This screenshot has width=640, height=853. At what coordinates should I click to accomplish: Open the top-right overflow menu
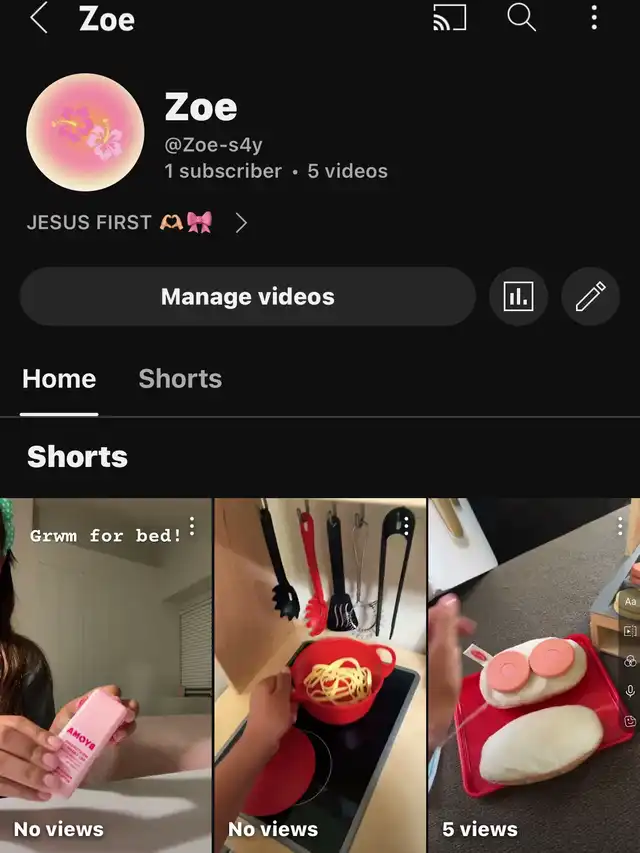click(x=594, y=18)
